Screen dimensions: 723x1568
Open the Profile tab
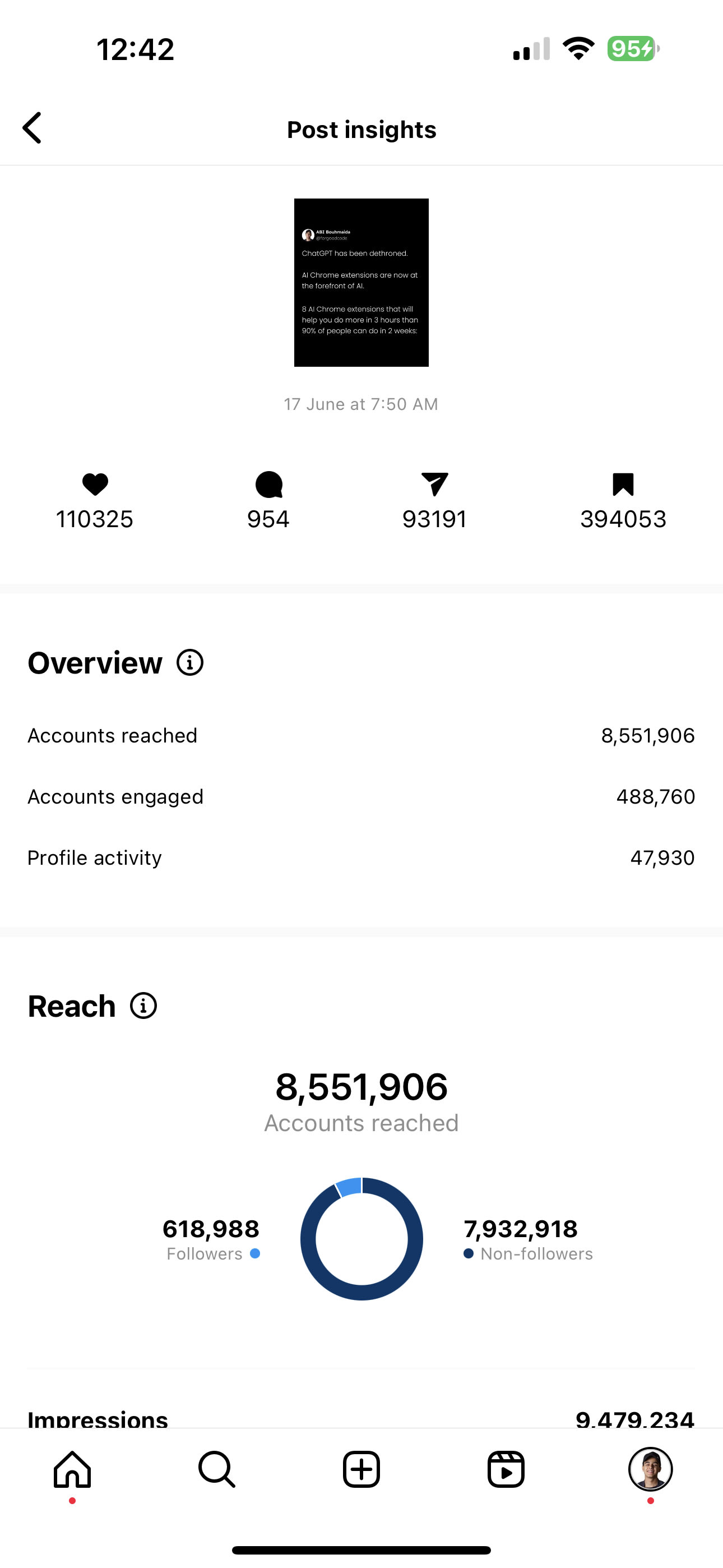click(650, 1469)
